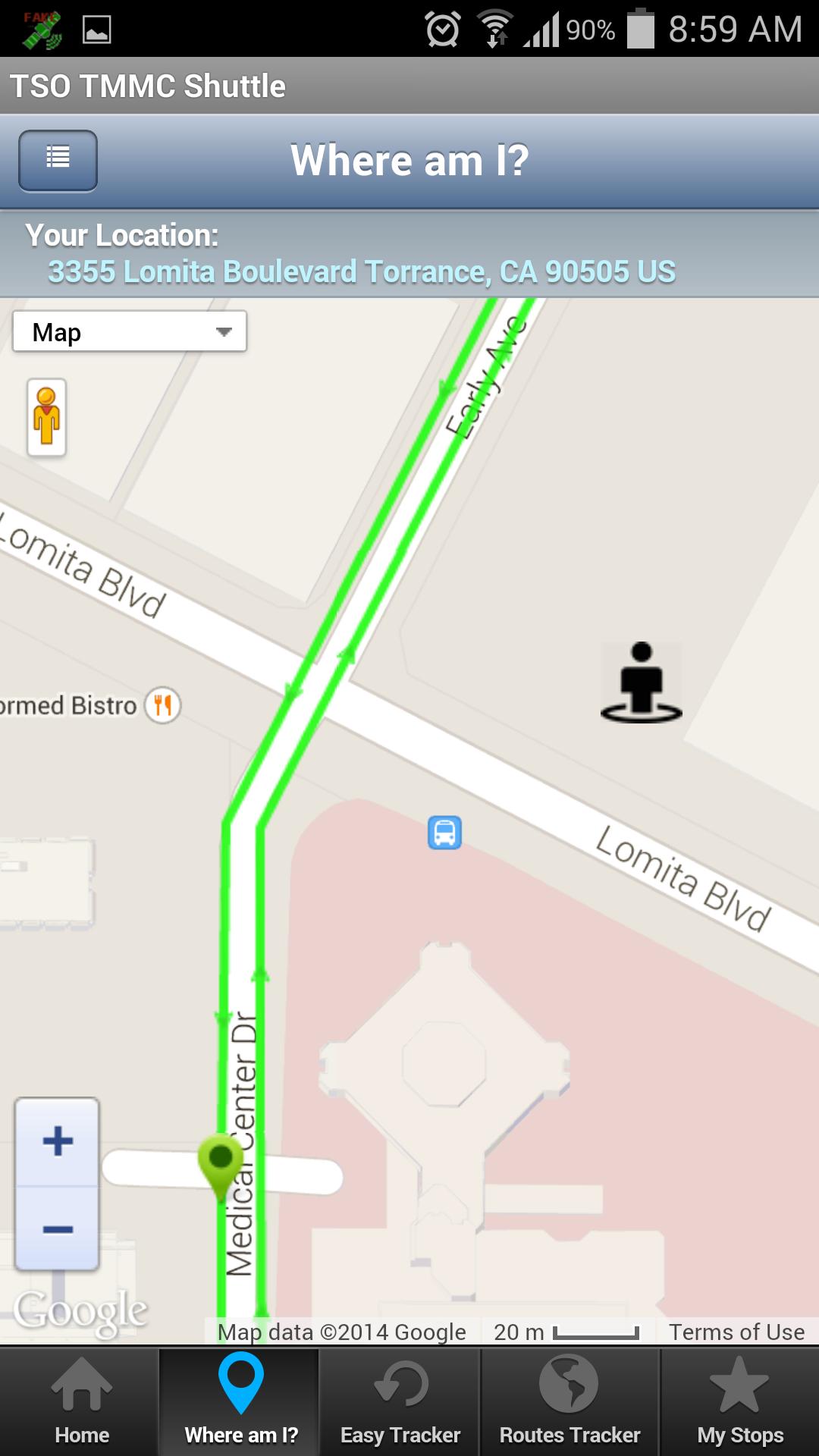
Task: Switch to the Easy Tracker tab
Action: click(400, 1401)
